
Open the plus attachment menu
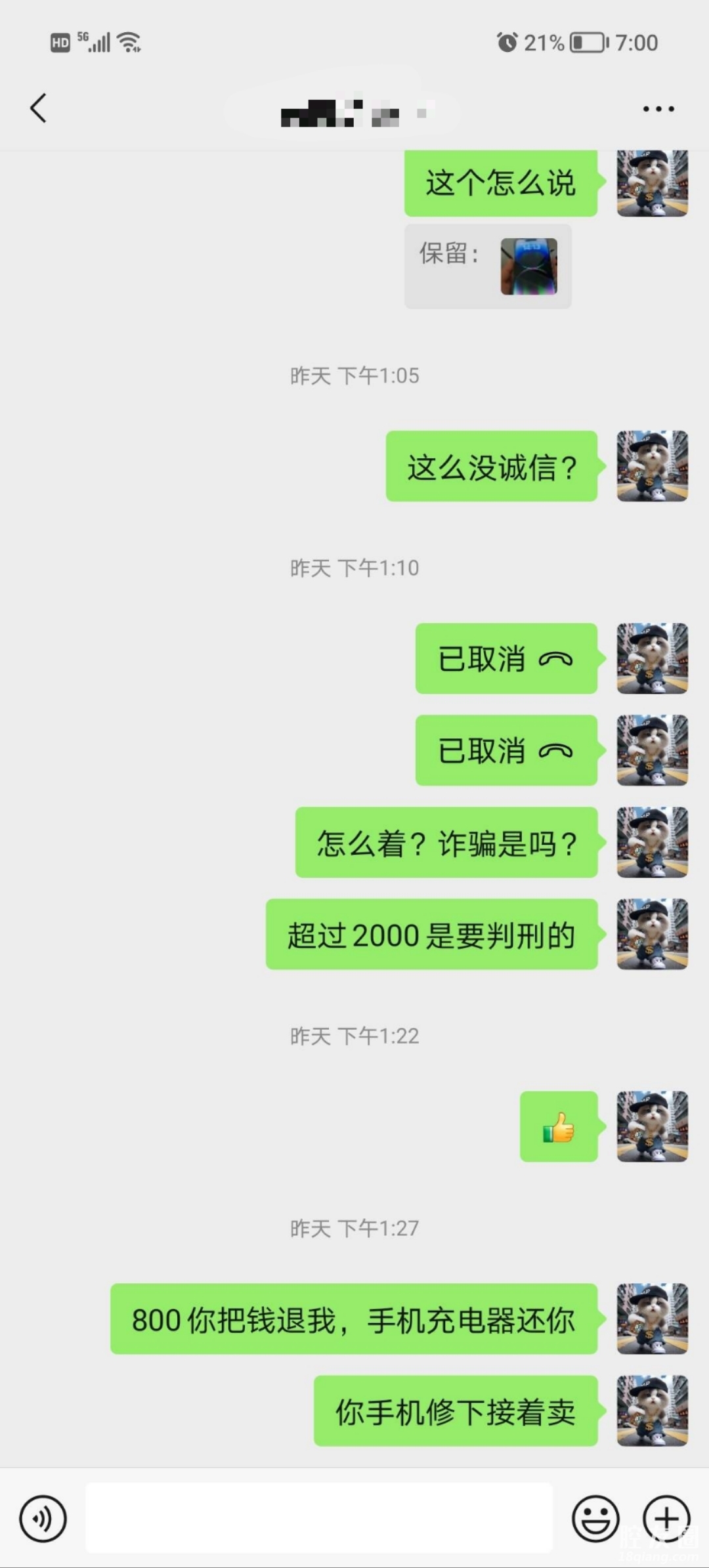coord(666,1518)
